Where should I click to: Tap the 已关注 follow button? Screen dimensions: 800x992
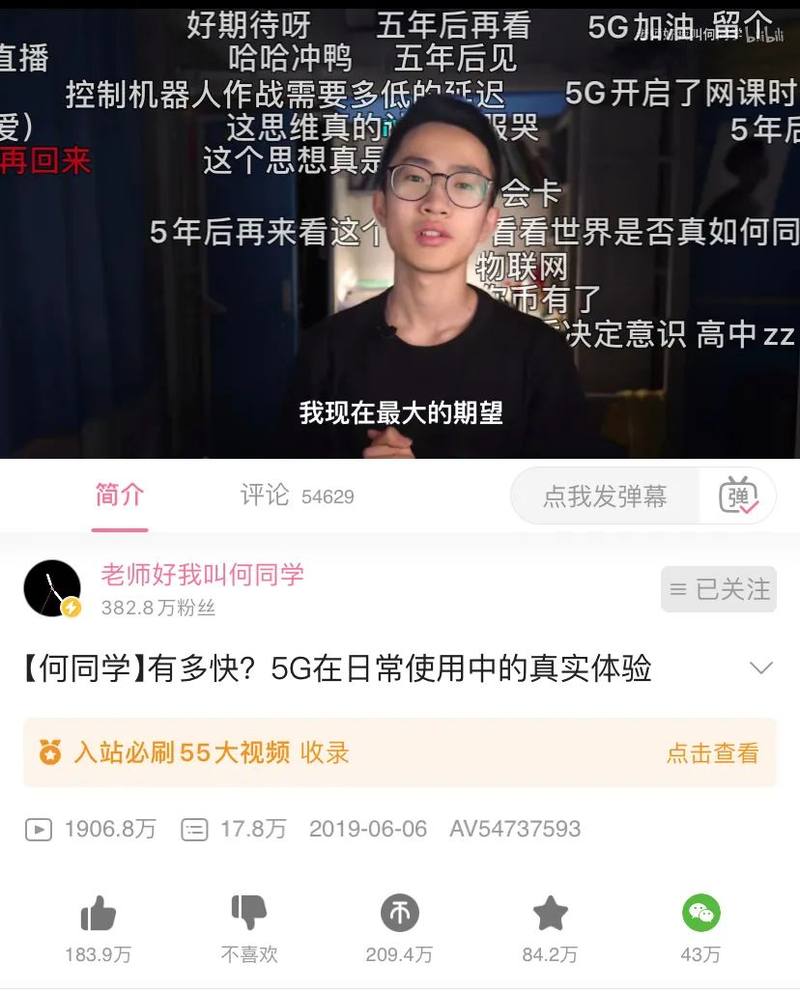(718, 590)
